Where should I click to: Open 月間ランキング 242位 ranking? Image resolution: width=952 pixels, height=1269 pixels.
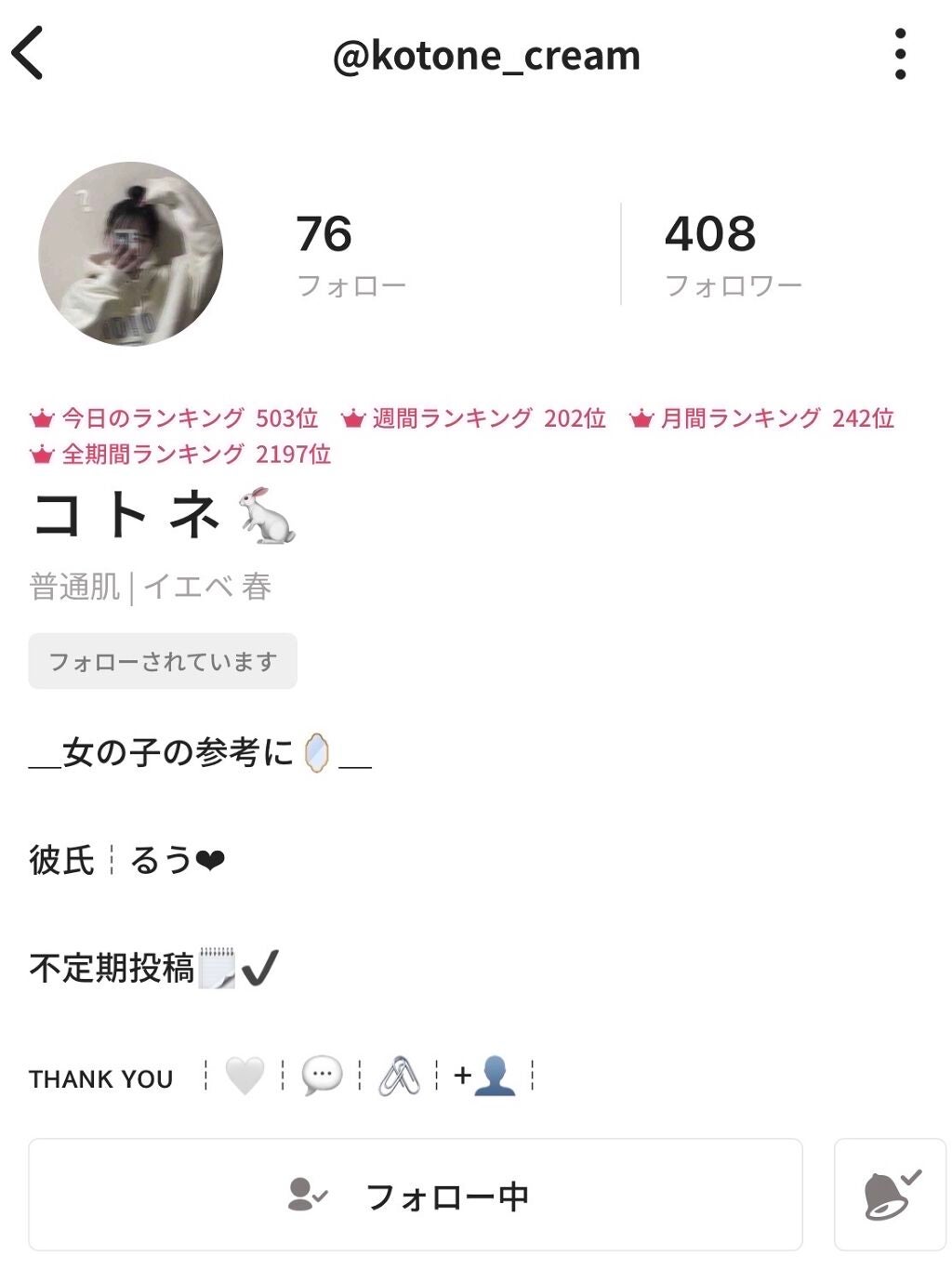pos(761,418)
